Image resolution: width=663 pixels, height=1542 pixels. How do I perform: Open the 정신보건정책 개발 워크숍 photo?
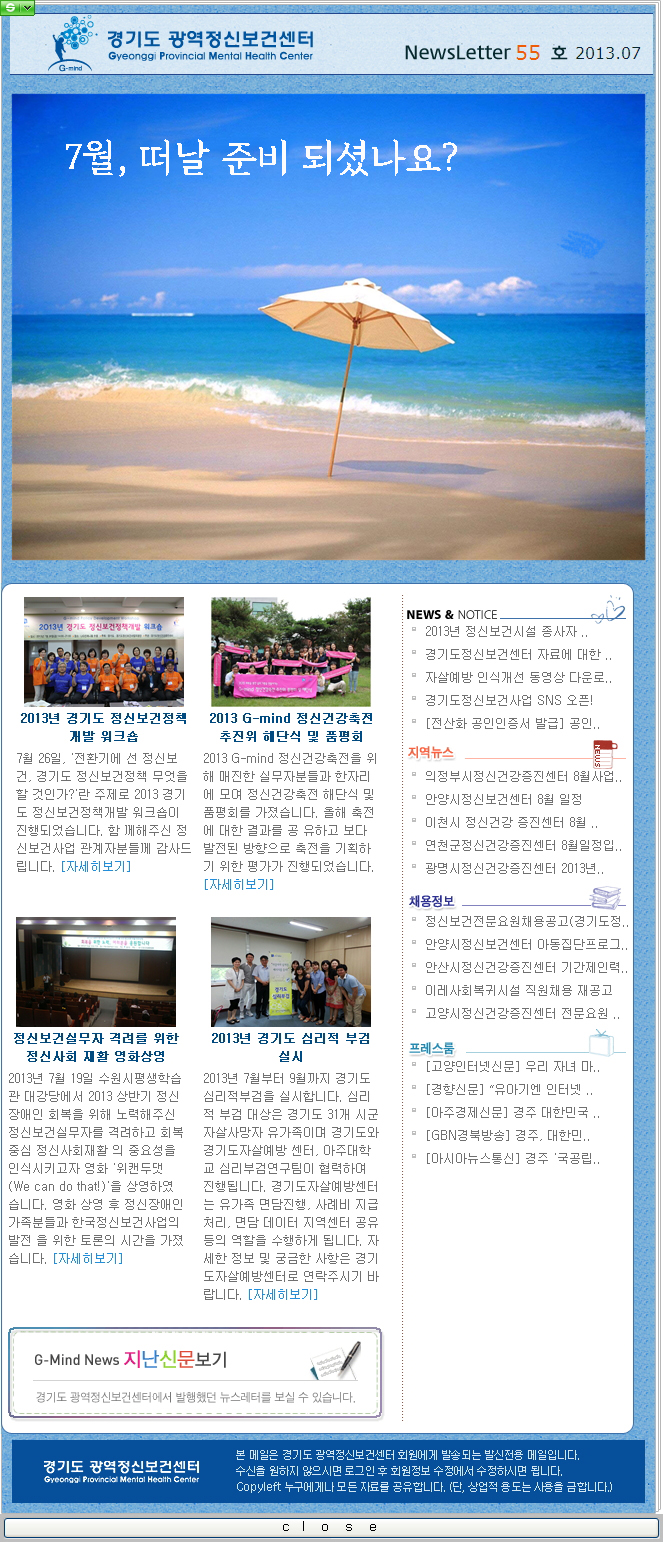click(104, 651)
